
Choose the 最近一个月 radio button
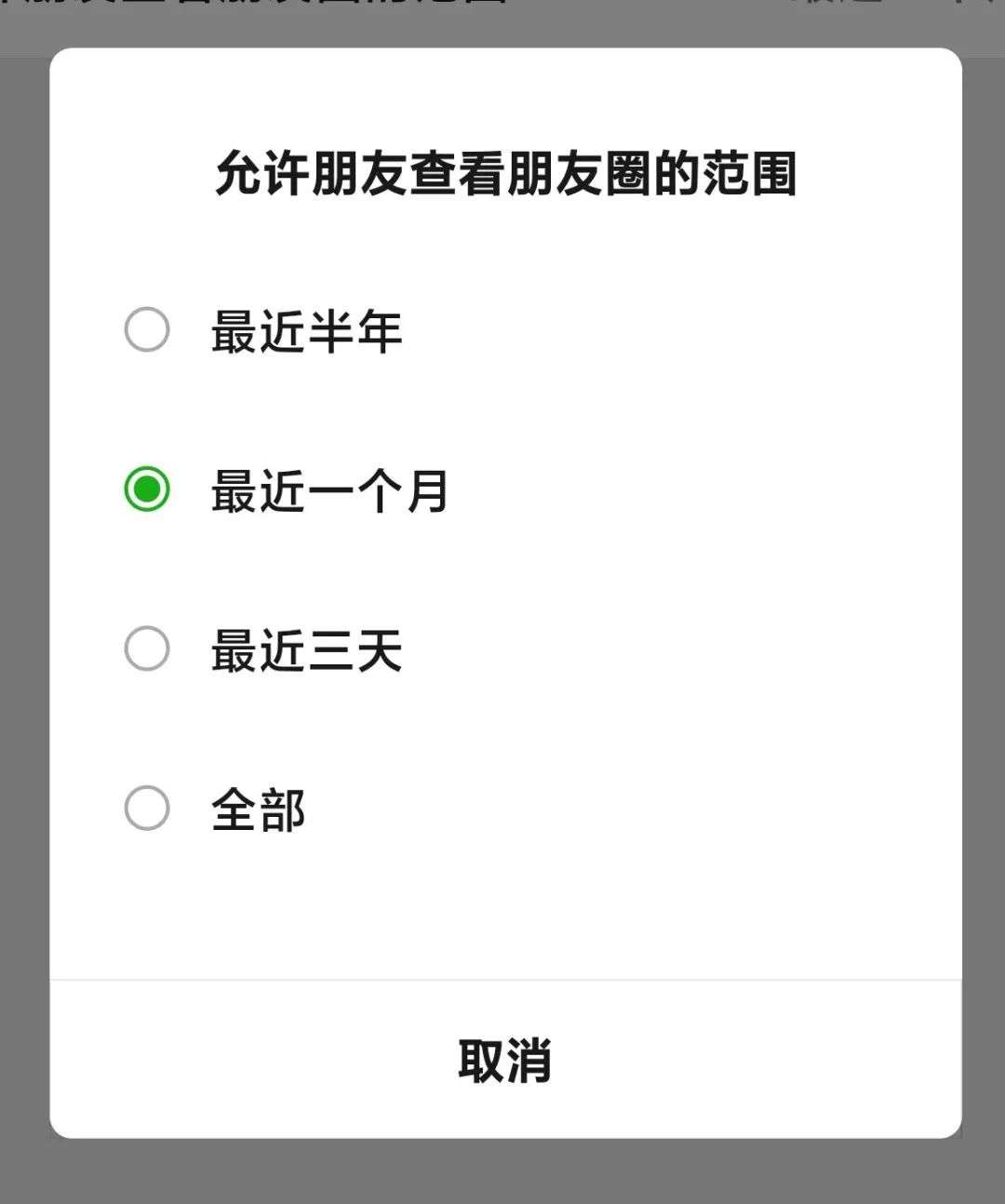(x=147, y=489)
